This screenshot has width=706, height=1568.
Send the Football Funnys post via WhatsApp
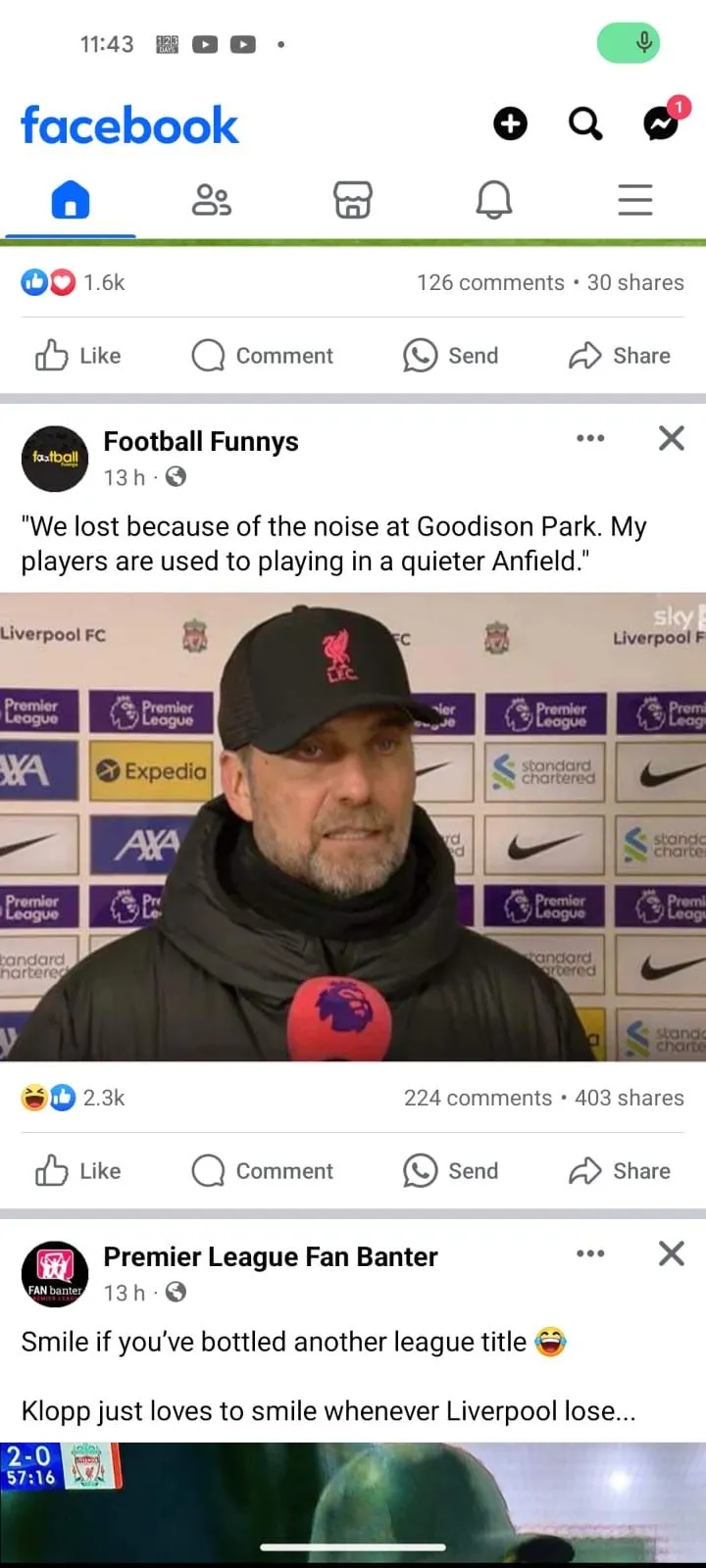coord(451,1171)
